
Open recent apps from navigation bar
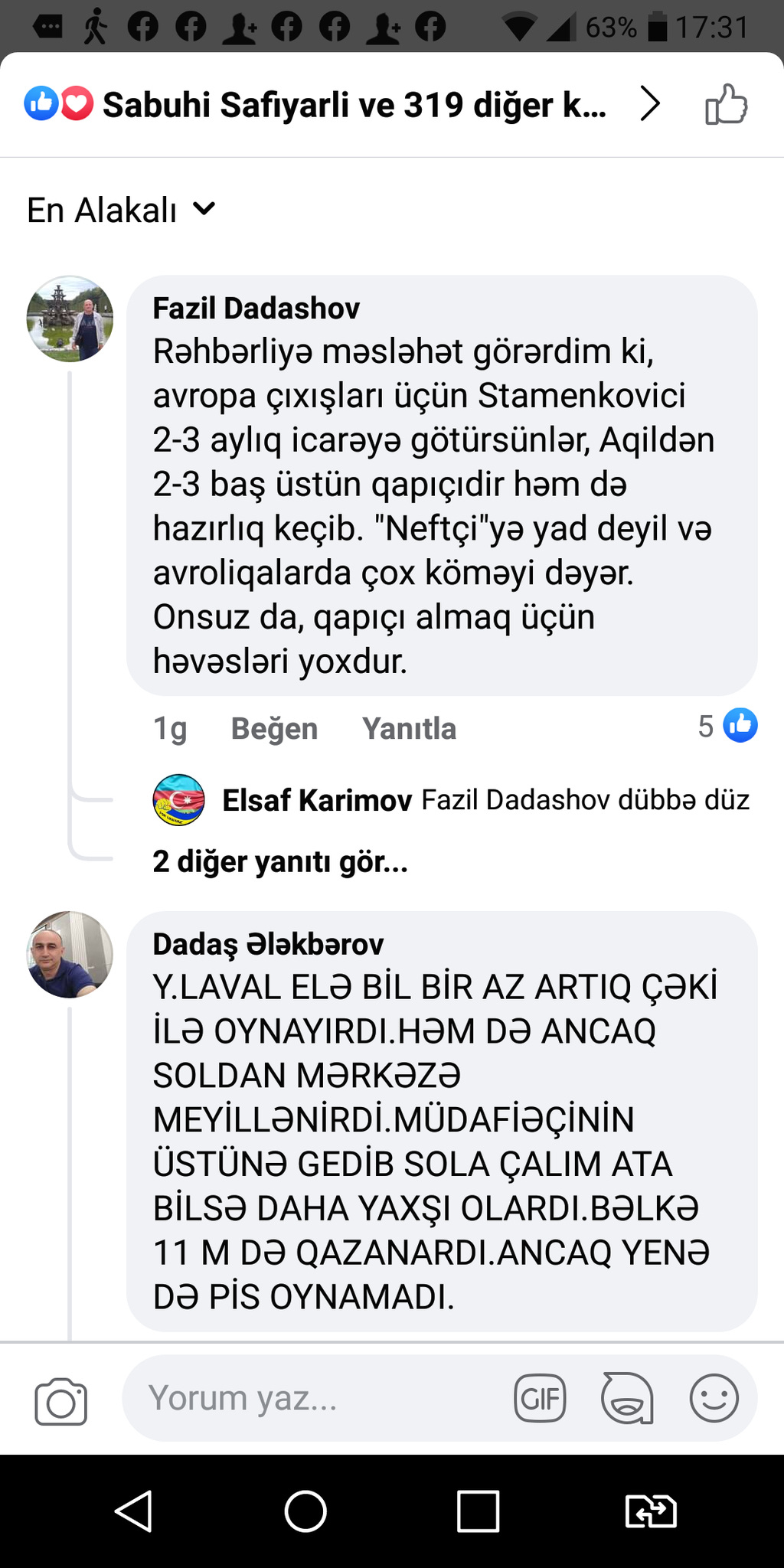pos(478,1512)
